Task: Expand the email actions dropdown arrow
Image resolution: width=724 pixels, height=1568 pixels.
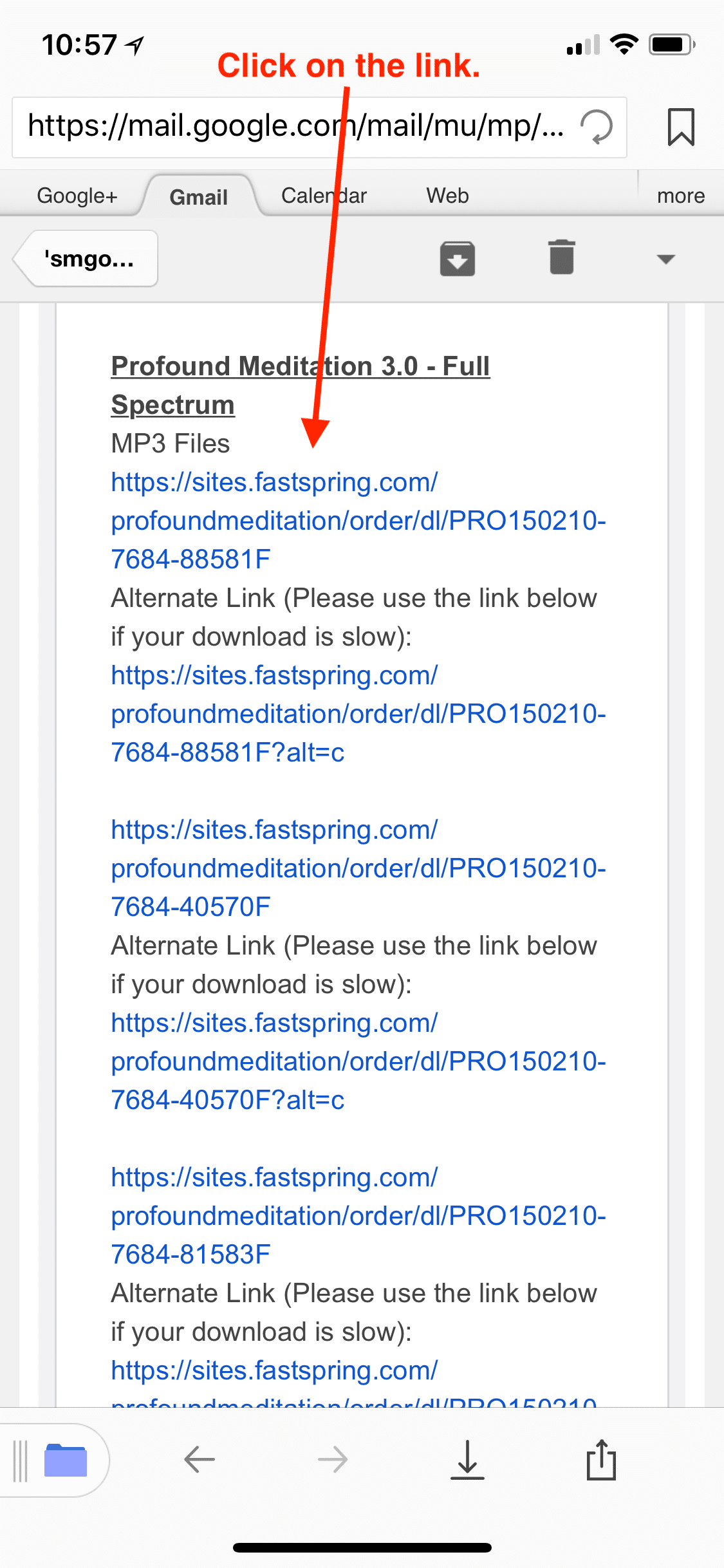Action: pyautogui.click(x=665, y=259)
